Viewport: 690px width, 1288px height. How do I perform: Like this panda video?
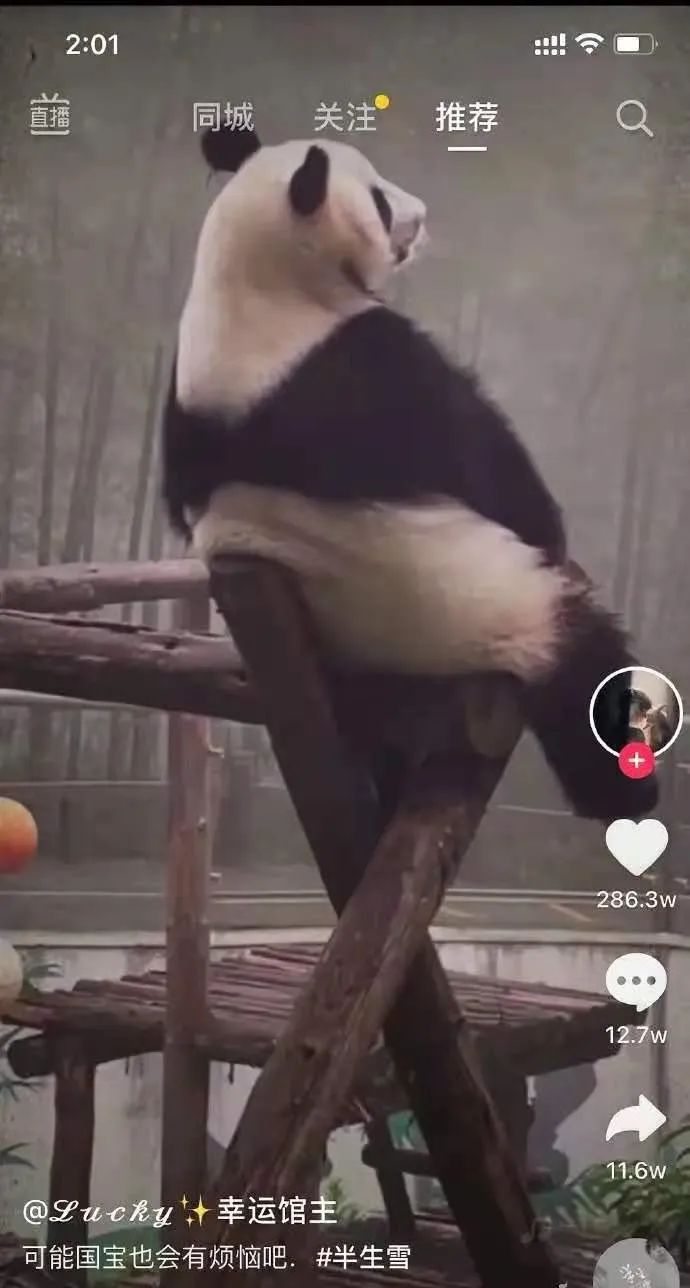(x=636, y=847)
